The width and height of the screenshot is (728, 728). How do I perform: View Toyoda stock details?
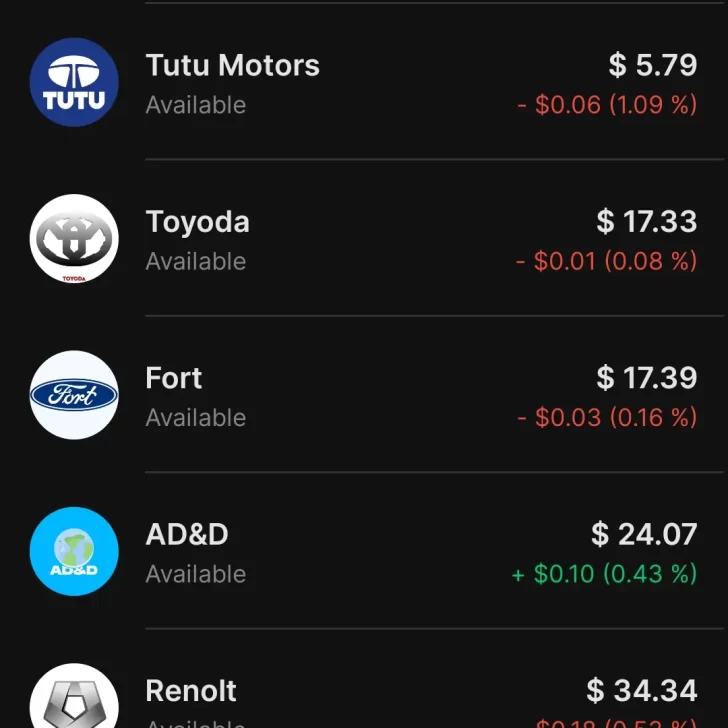pos(364,240)
